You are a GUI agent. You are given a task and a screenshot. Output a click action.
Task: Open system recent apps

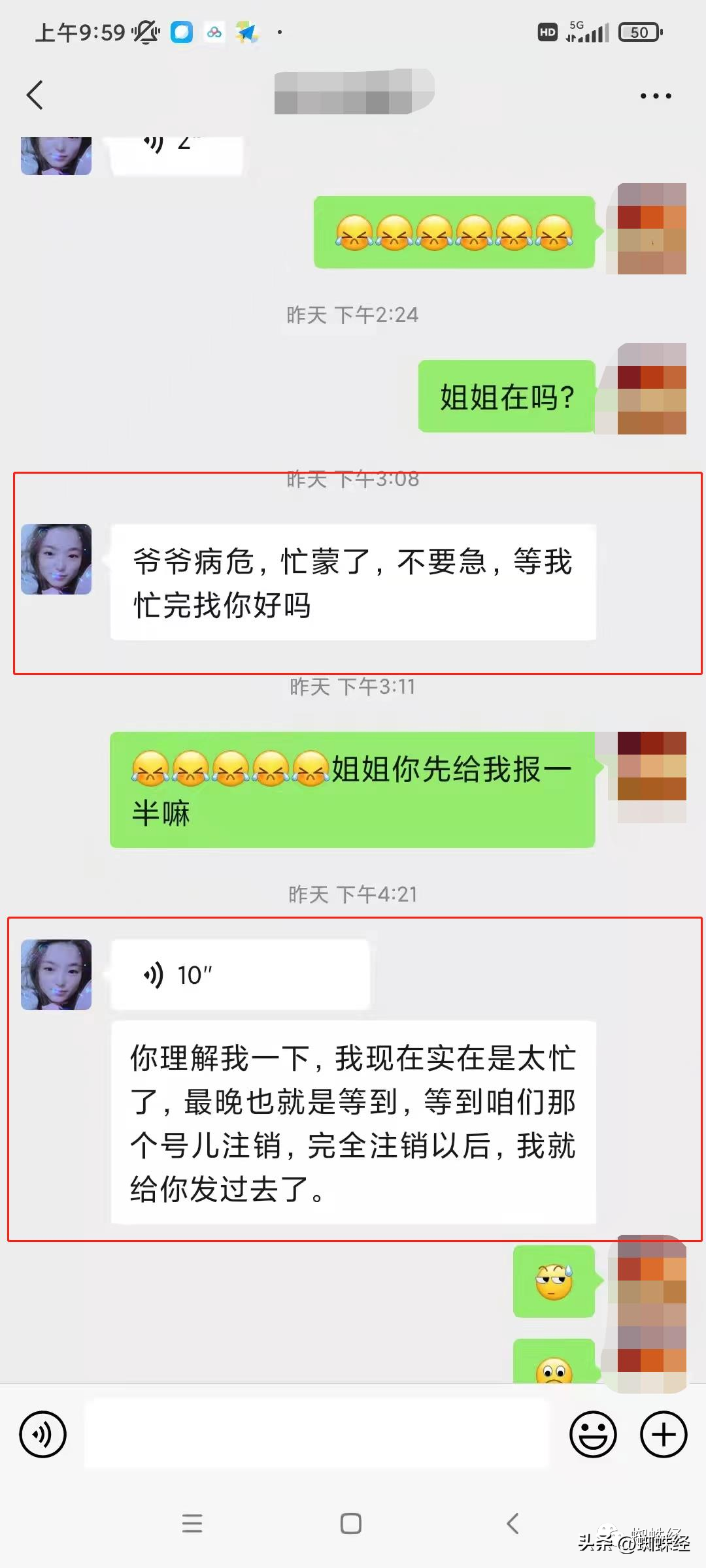[x=192, y=1524]
